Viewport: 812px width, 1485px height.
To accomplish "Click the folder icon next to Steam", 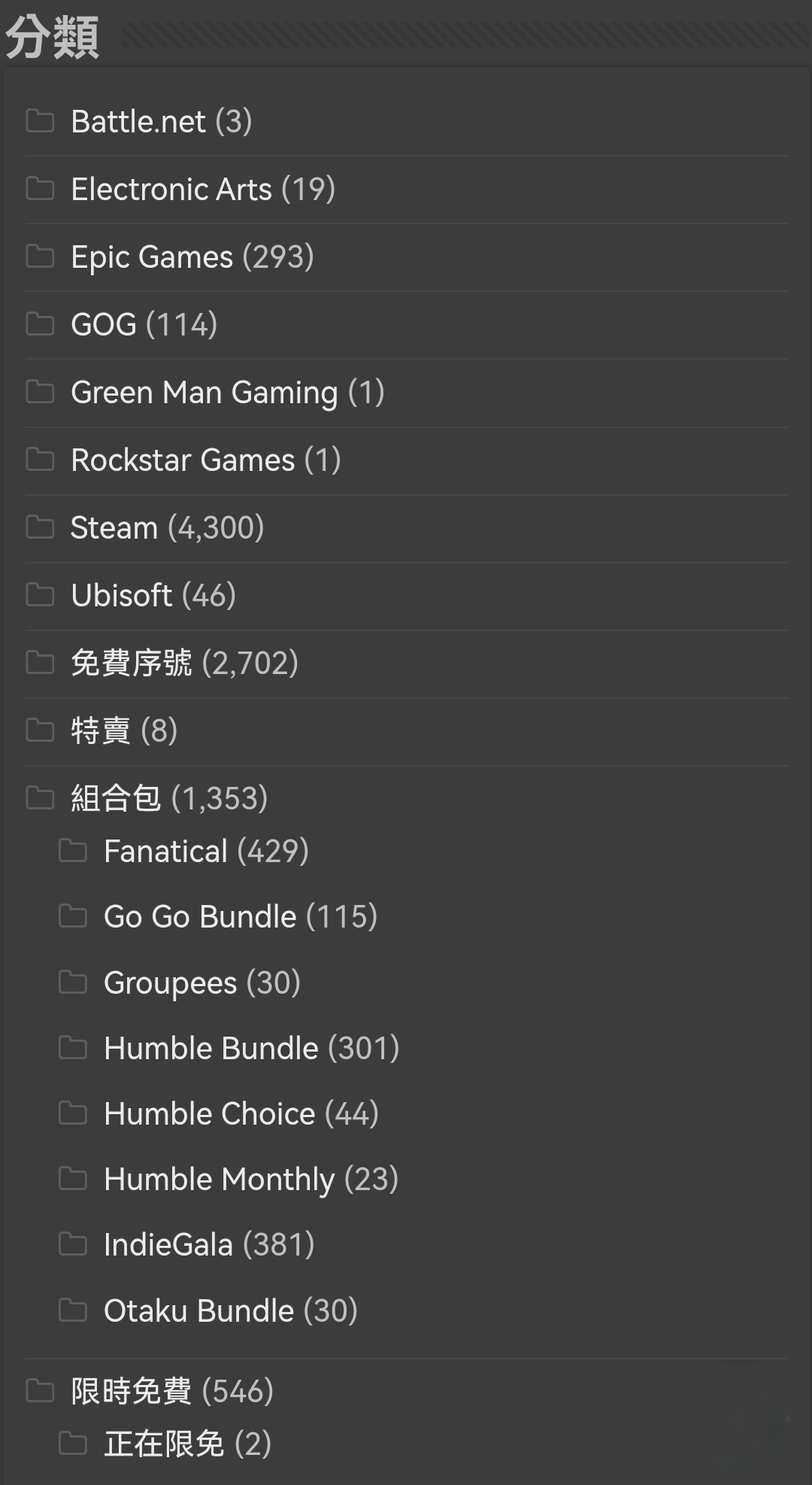I will 41,527.
